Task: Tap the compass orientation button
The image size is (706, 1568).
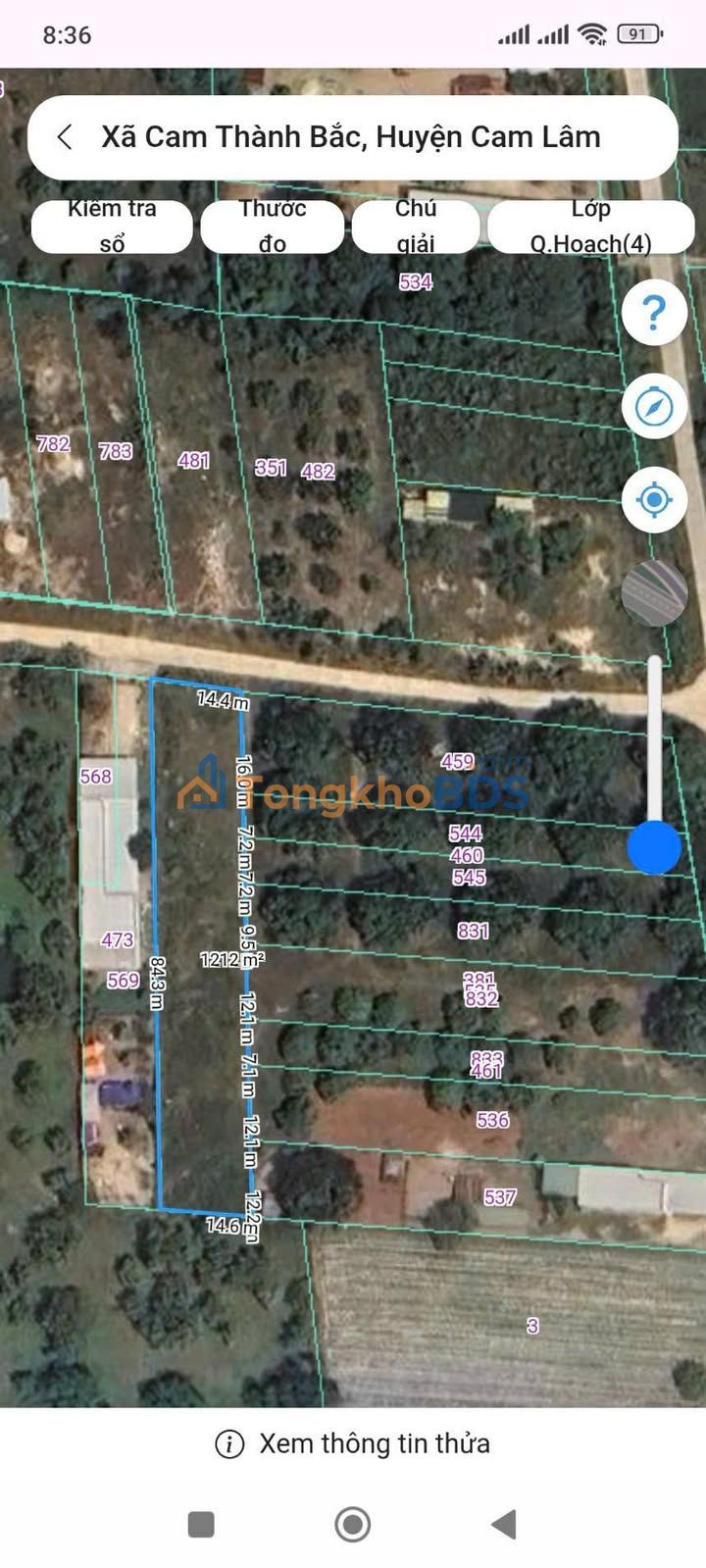Action: coord(654,405)
